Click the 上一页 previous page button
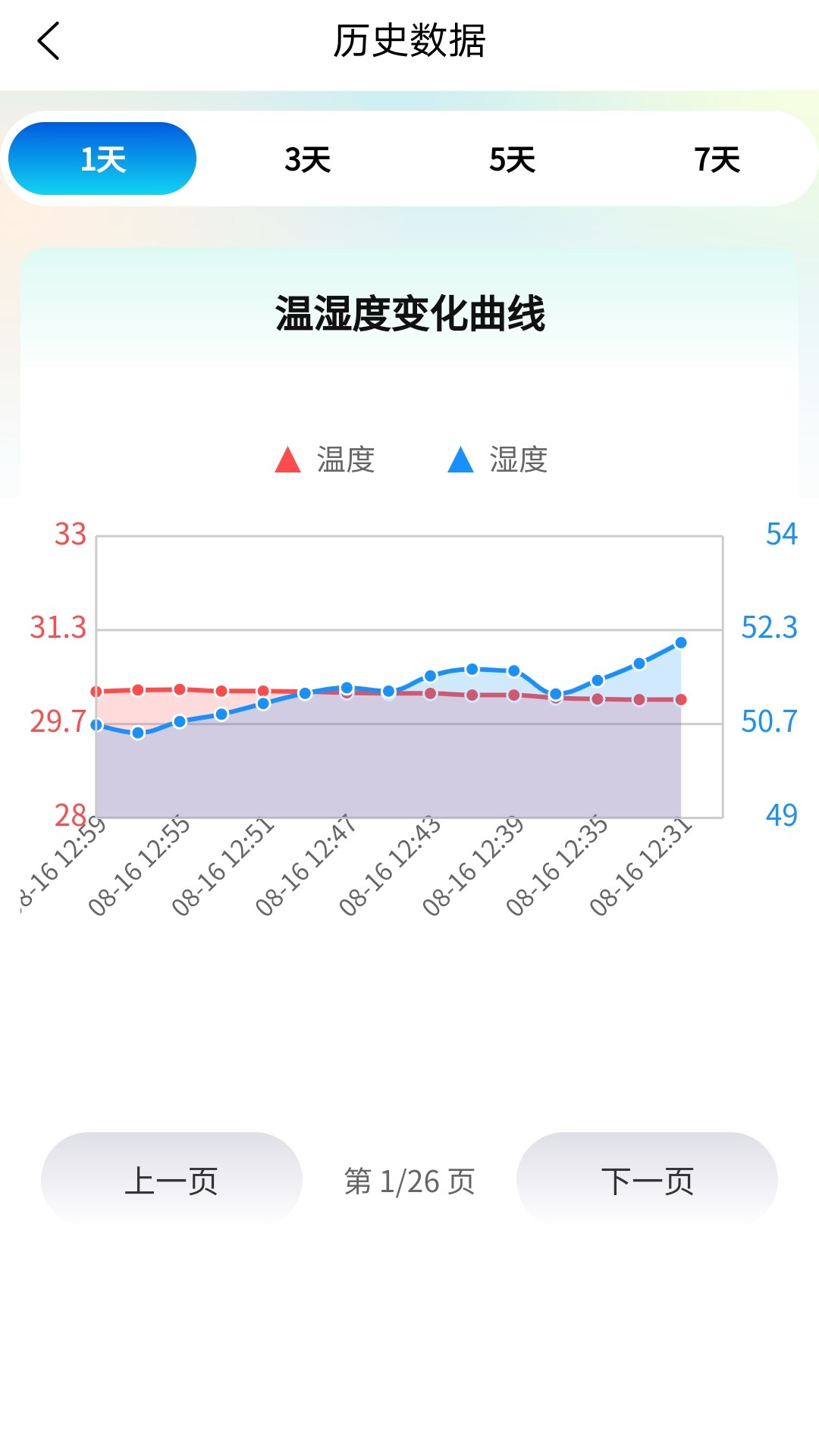819x1456 pixels. click(x=171, y=1178)
